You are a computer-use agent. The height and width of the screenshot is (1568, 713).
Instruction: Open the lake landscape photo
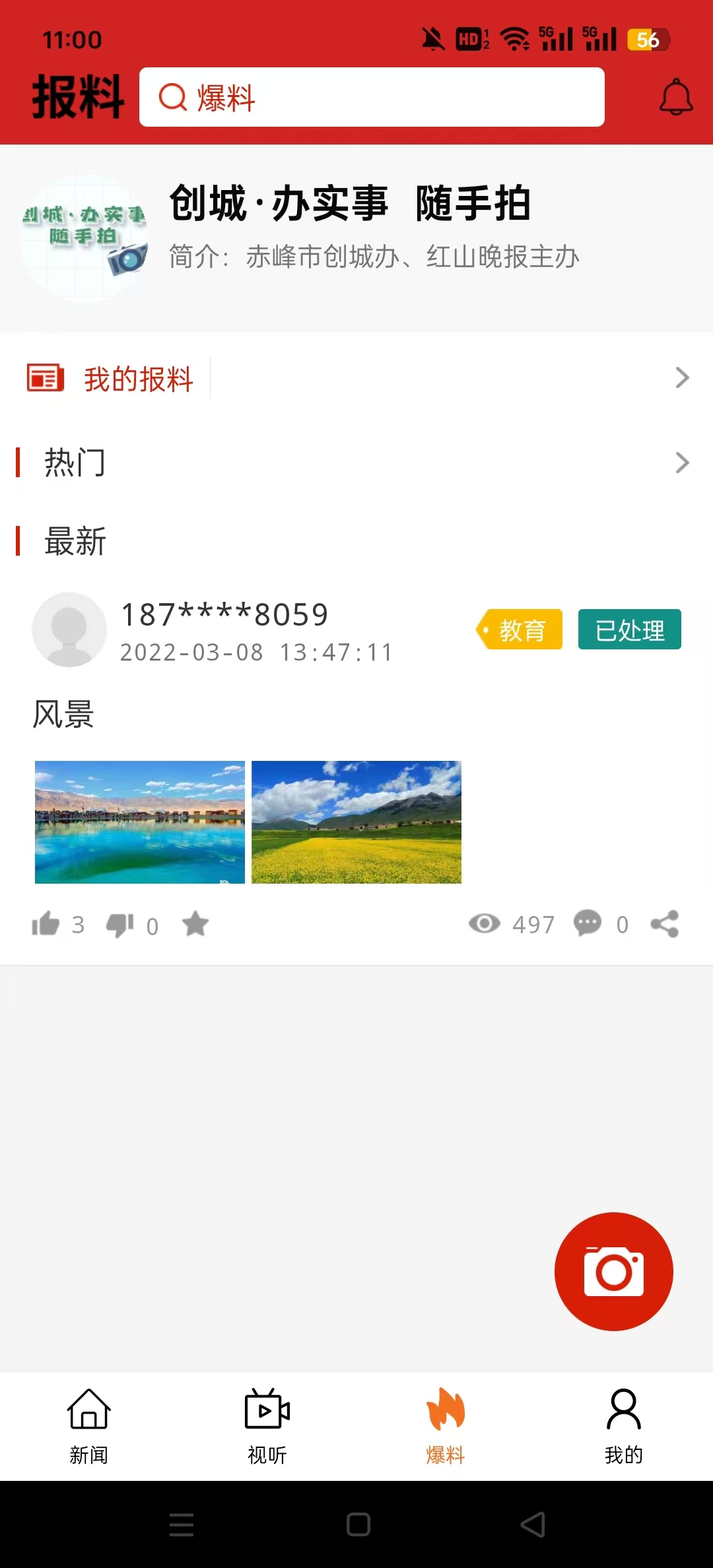140,822
